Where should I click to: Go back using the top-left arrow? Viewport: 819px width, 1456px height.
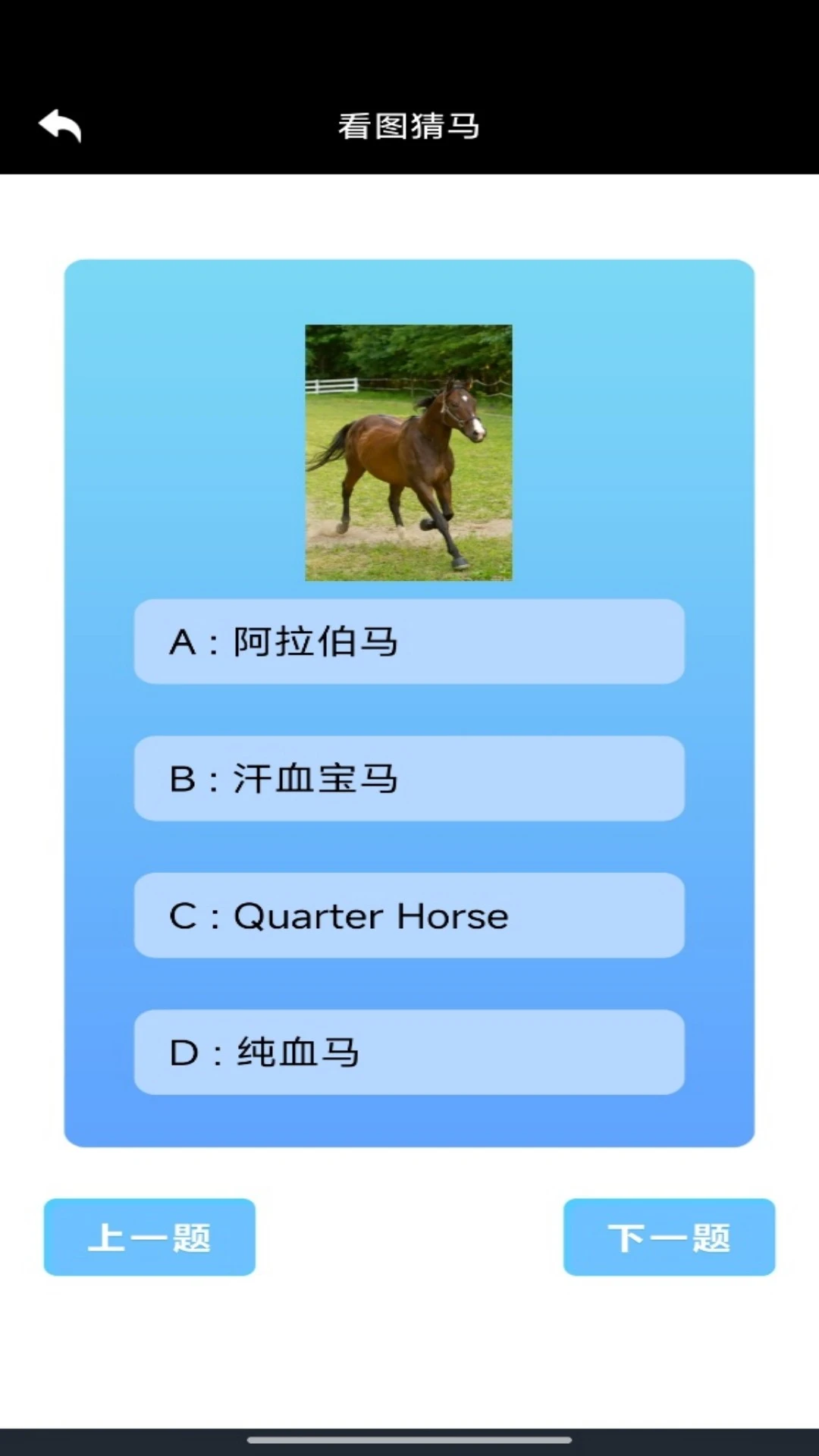click(60, 126)
